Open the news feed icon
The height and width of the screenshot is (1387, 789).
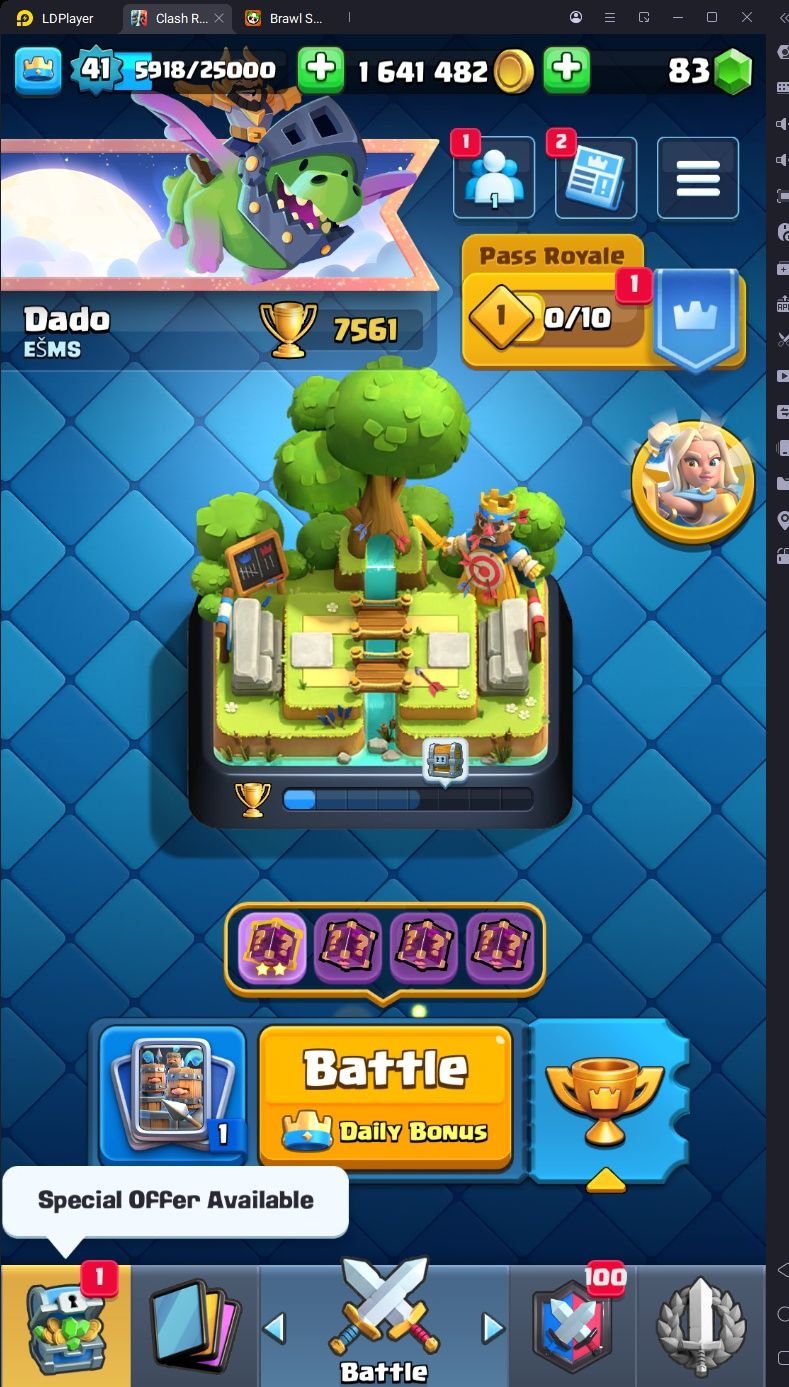tap(595, 180)
